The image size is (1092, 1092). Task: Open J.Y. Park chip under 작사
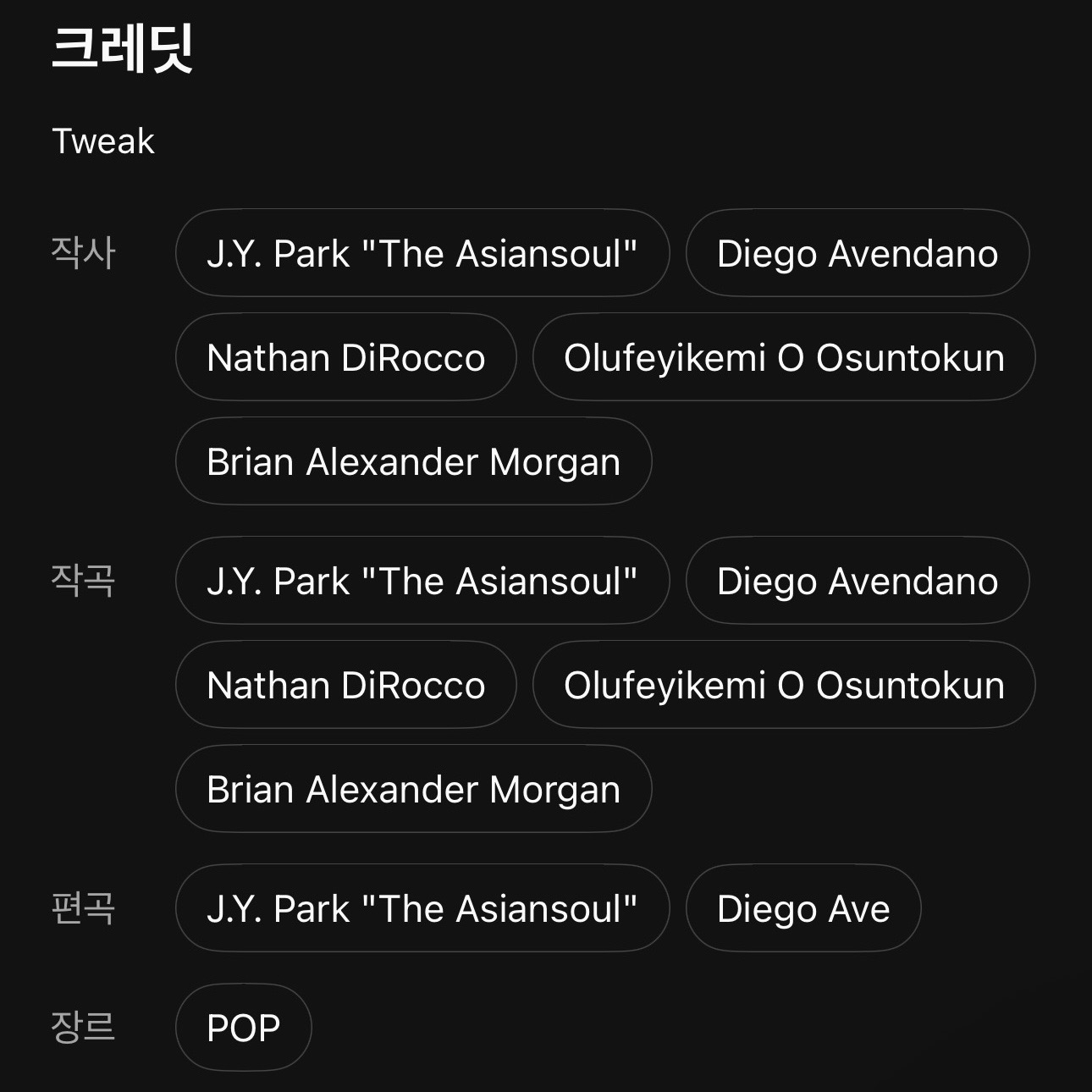(422, 253)
